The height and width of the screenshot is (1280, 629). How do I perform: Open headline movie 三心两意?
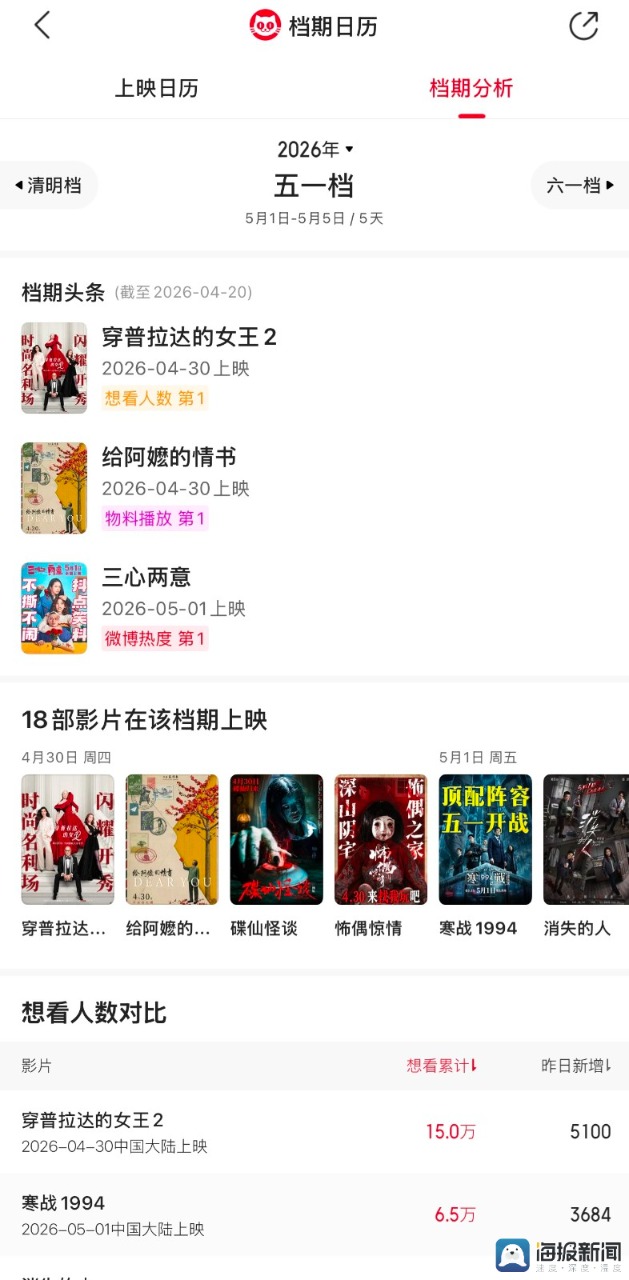(146, 578)
